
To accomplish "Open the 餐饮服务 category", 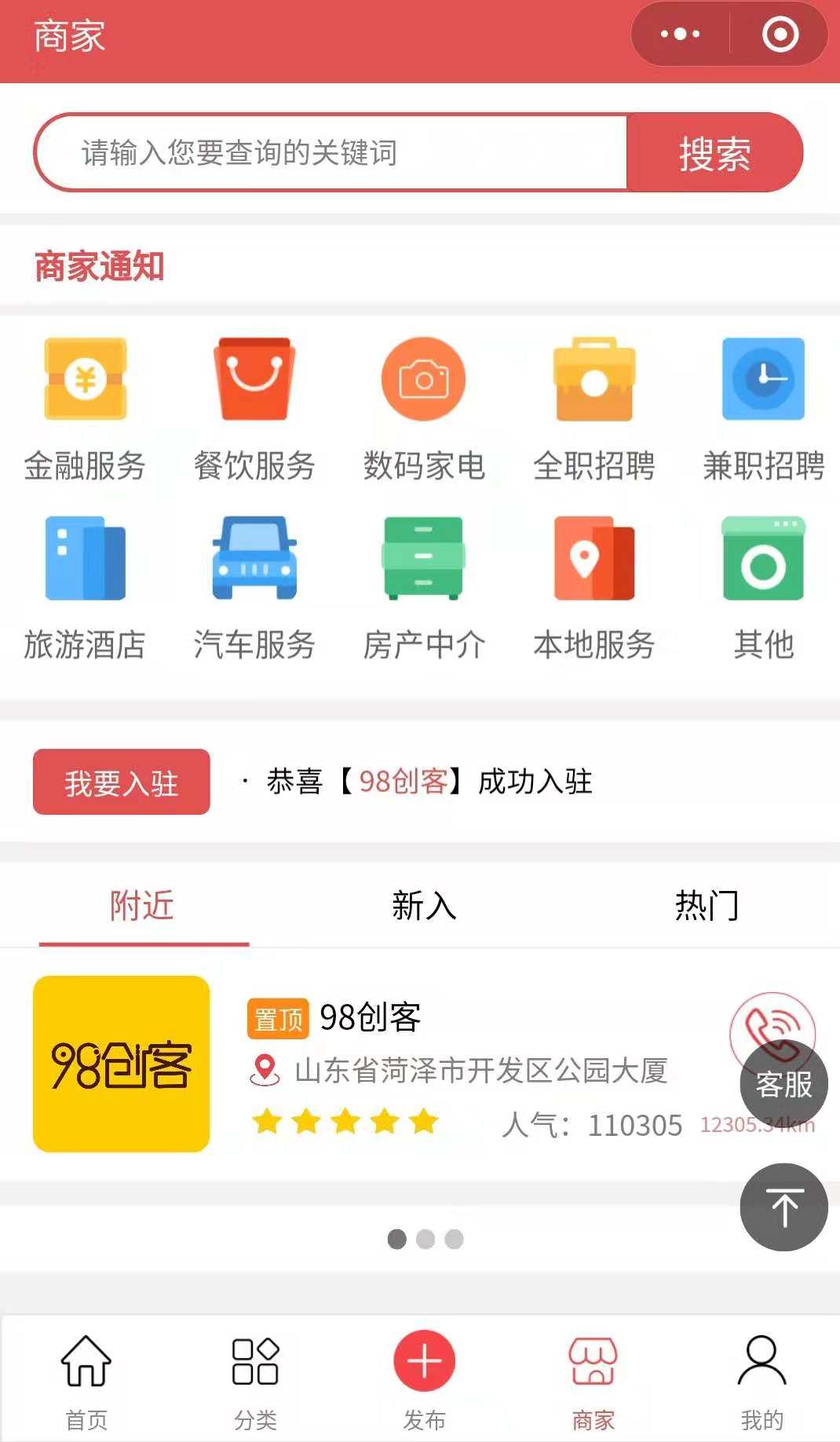I will [254, 410].
